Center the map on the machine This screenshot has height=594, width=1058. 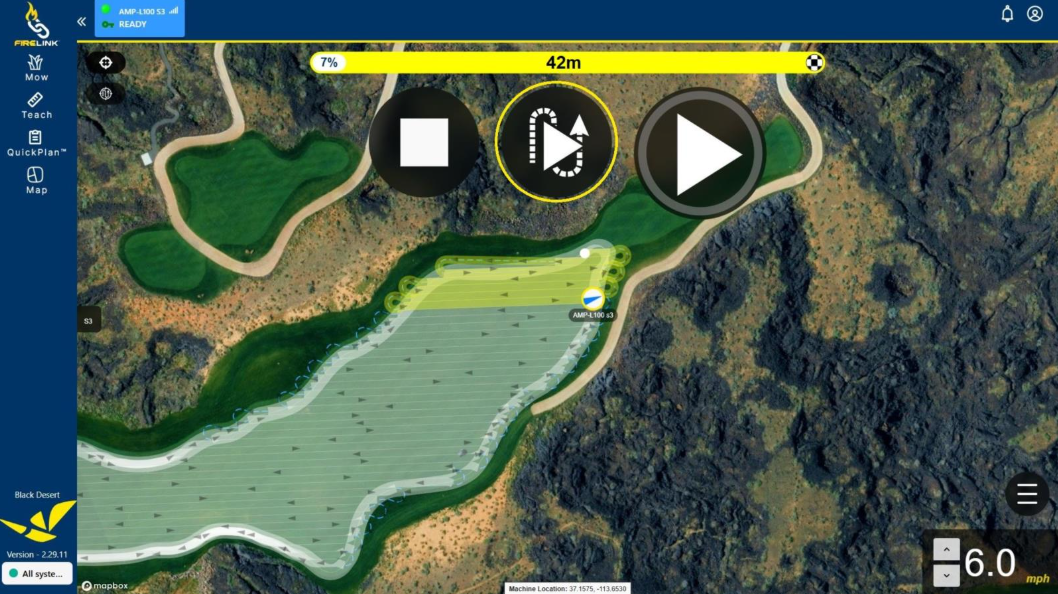tap(106, 62)
